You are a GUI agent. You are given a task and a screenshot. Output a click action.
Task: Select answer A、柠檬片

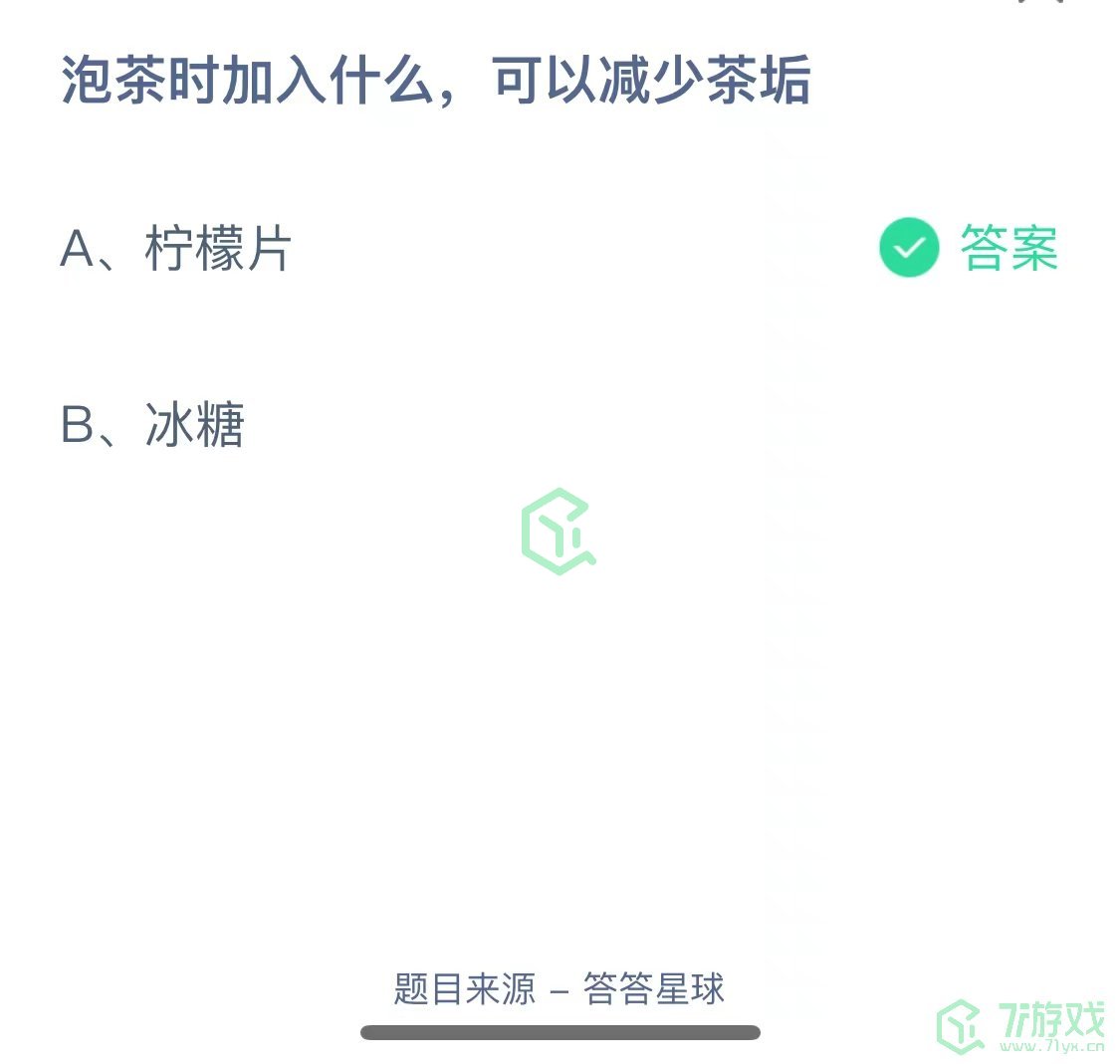tap(176, 249)
